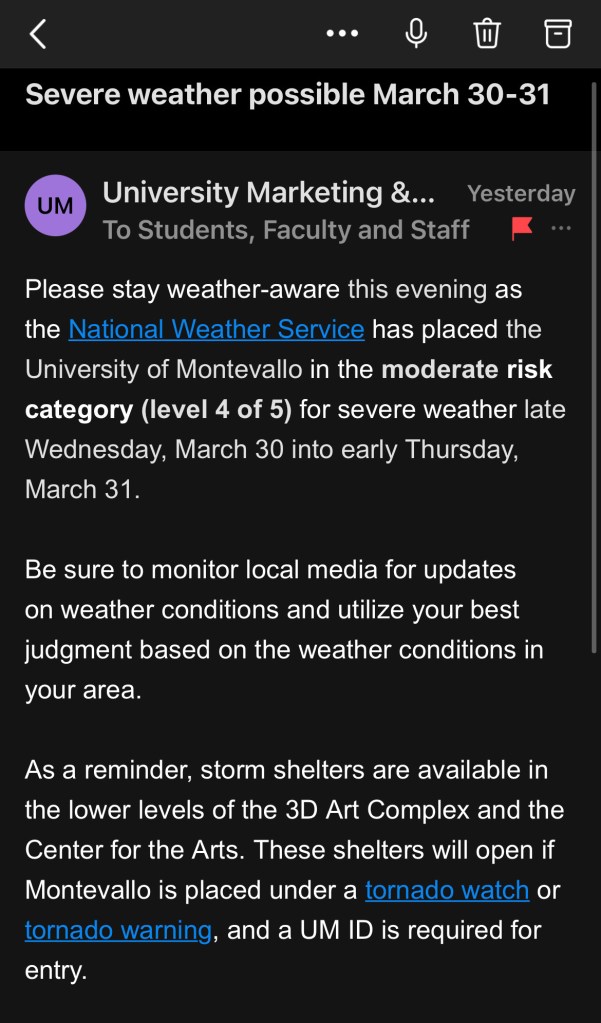Open the tornado watch link
This screenshot has height=1023, width=601.
click(447, 890)
